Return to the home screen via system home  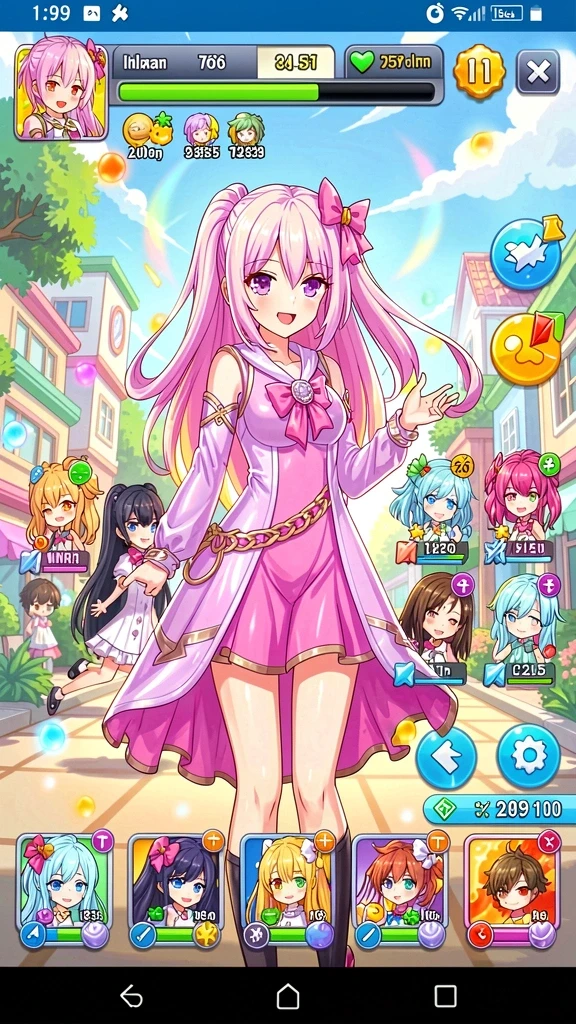pyautogui.click(x=288, y=996)
